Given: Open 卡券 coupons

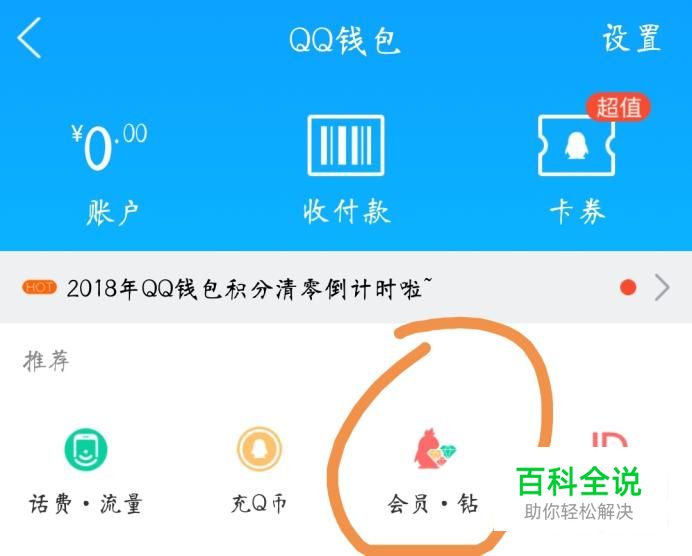Looking at the screenshot, I should tap(577, 170).
